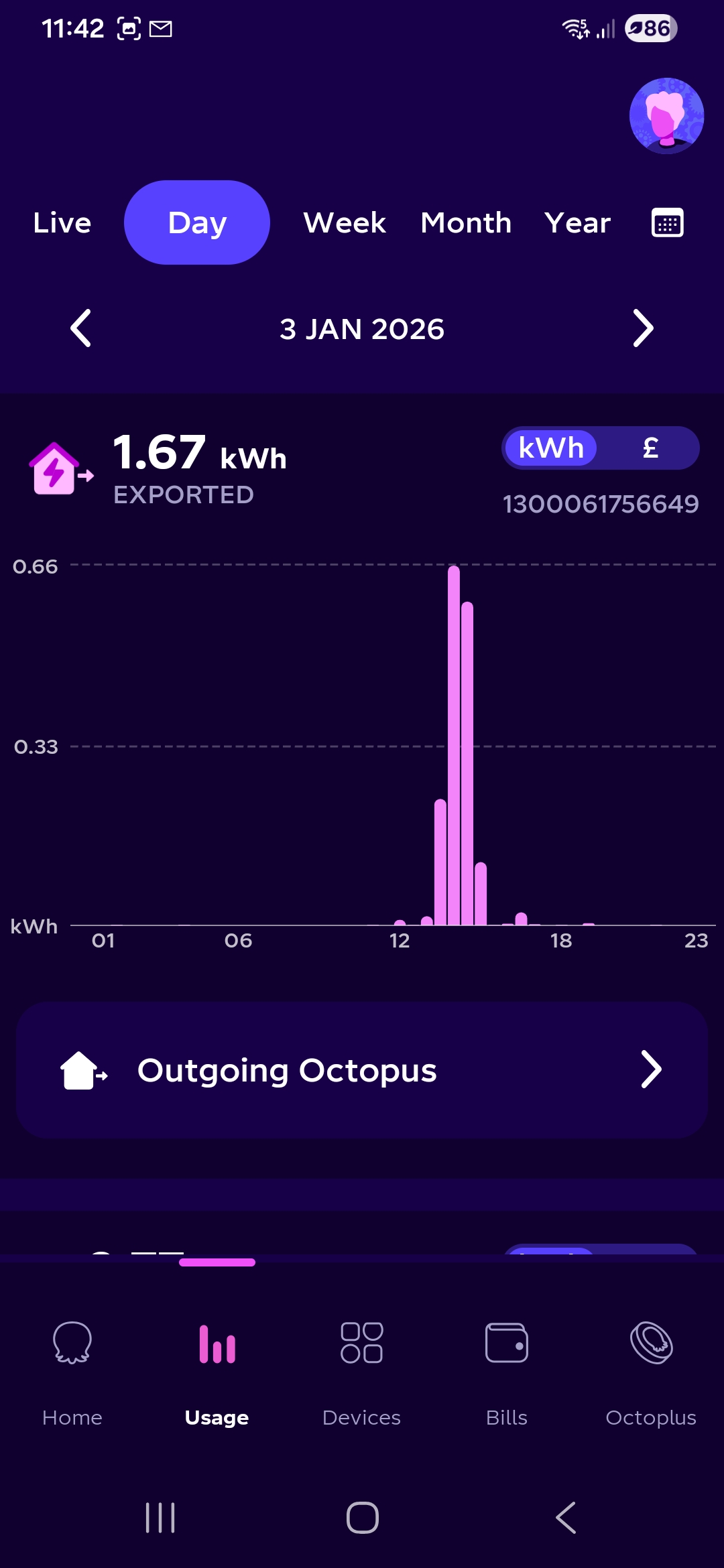
Task: Switch to the Month usage view
Action: pyautogui.click(x=466, y=222)
